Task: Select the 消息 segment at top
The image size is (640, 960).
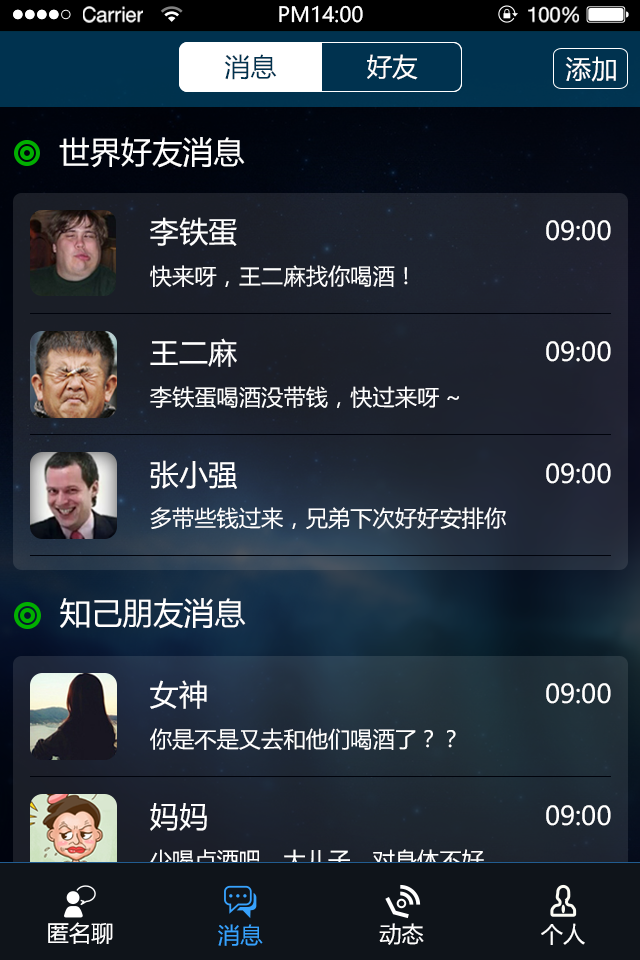Action: click(x=250, y=68)
